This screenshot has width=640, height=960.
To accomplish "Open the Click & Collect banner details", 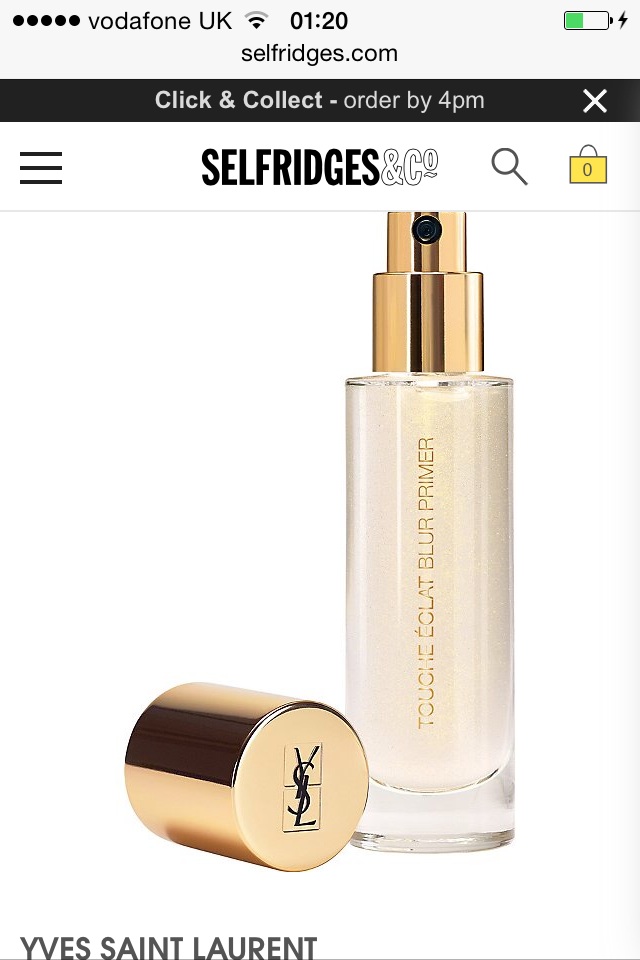I will (x=319, y=101).
